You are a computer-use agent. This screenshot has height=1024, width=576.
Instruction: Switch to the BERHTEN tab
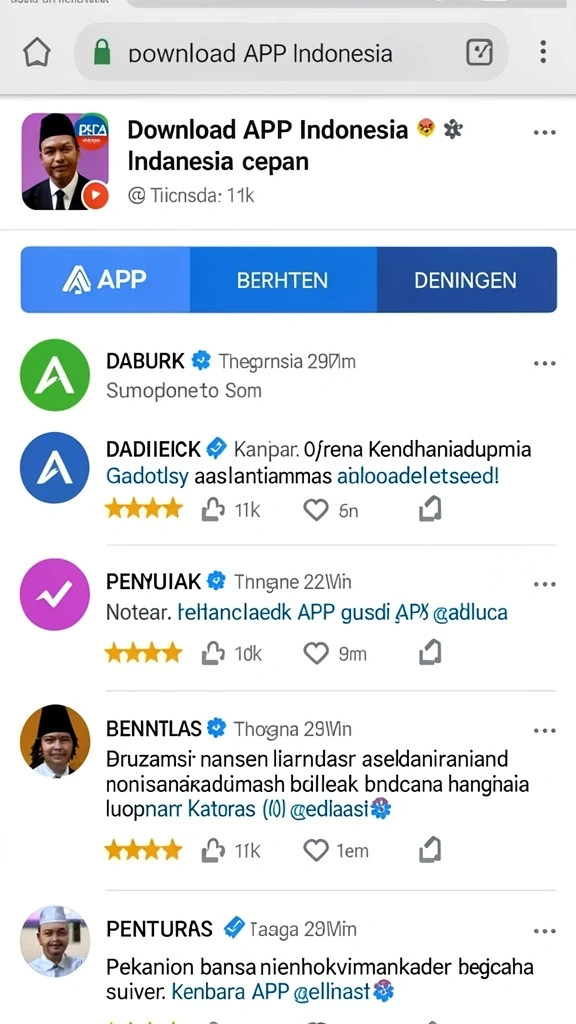(x=283, y=280)
